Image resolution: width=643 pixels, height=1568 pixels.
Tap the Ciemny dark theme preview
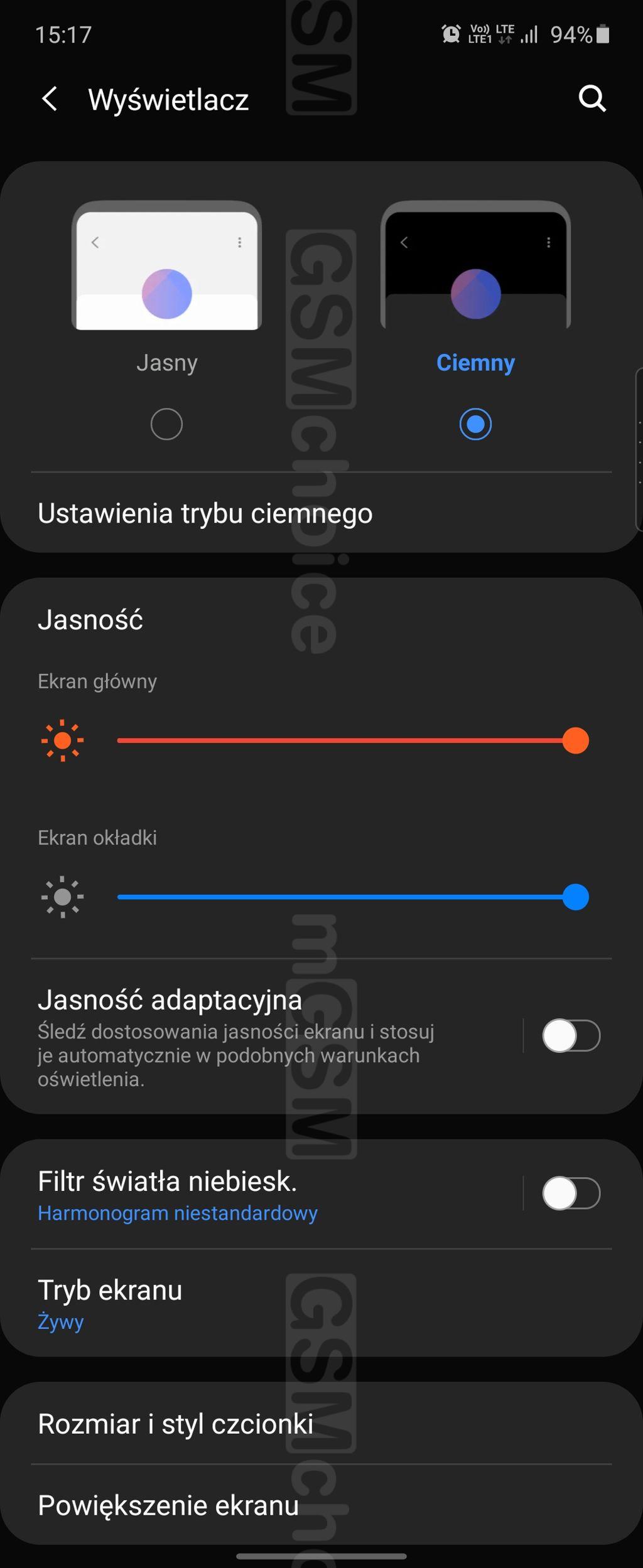tap(475, 267)
